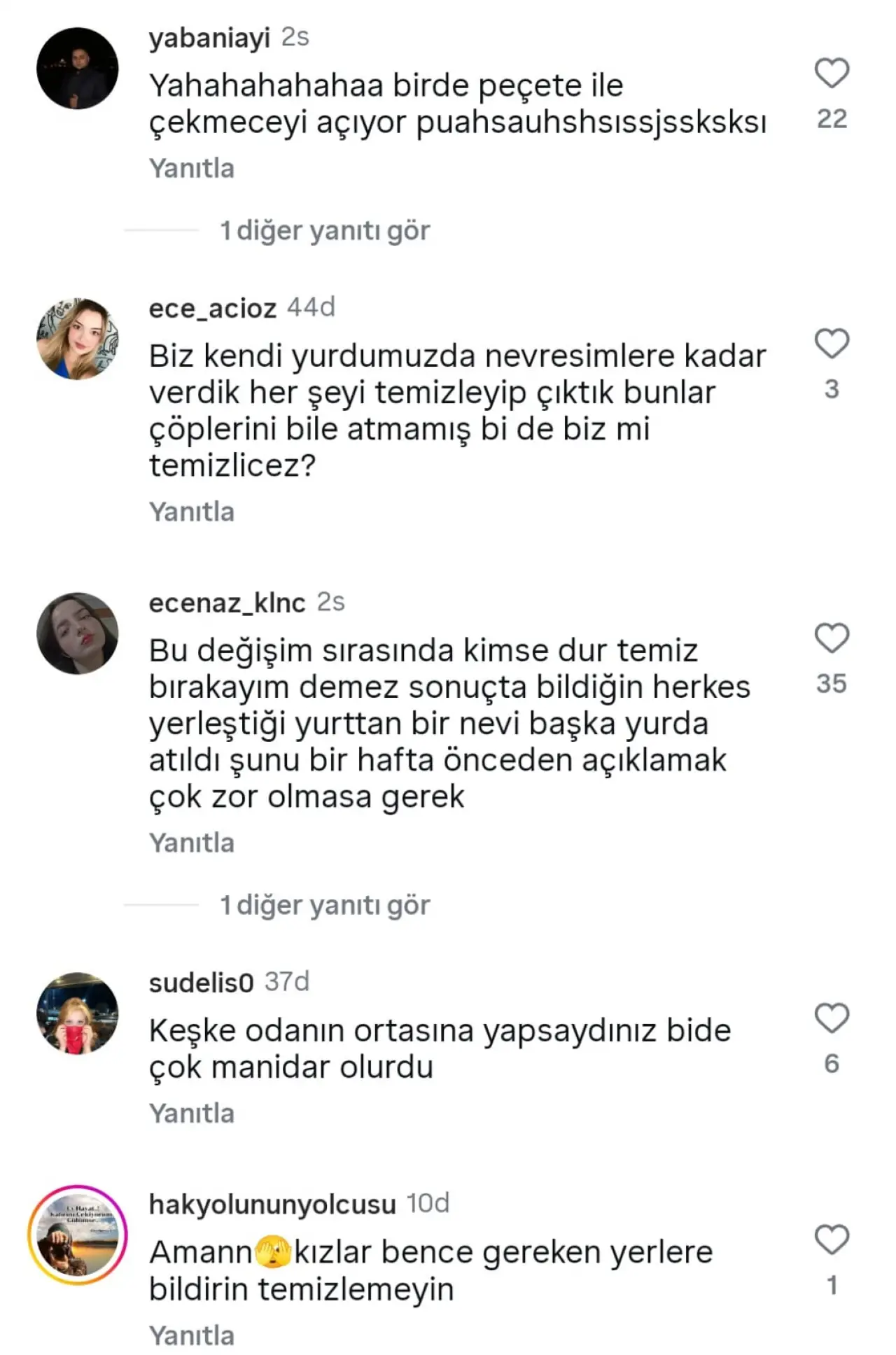The height and width of the screenshot is (1355, 896).
Task: Like sudelis0's comment
Action: click(x=831, y=1018)
